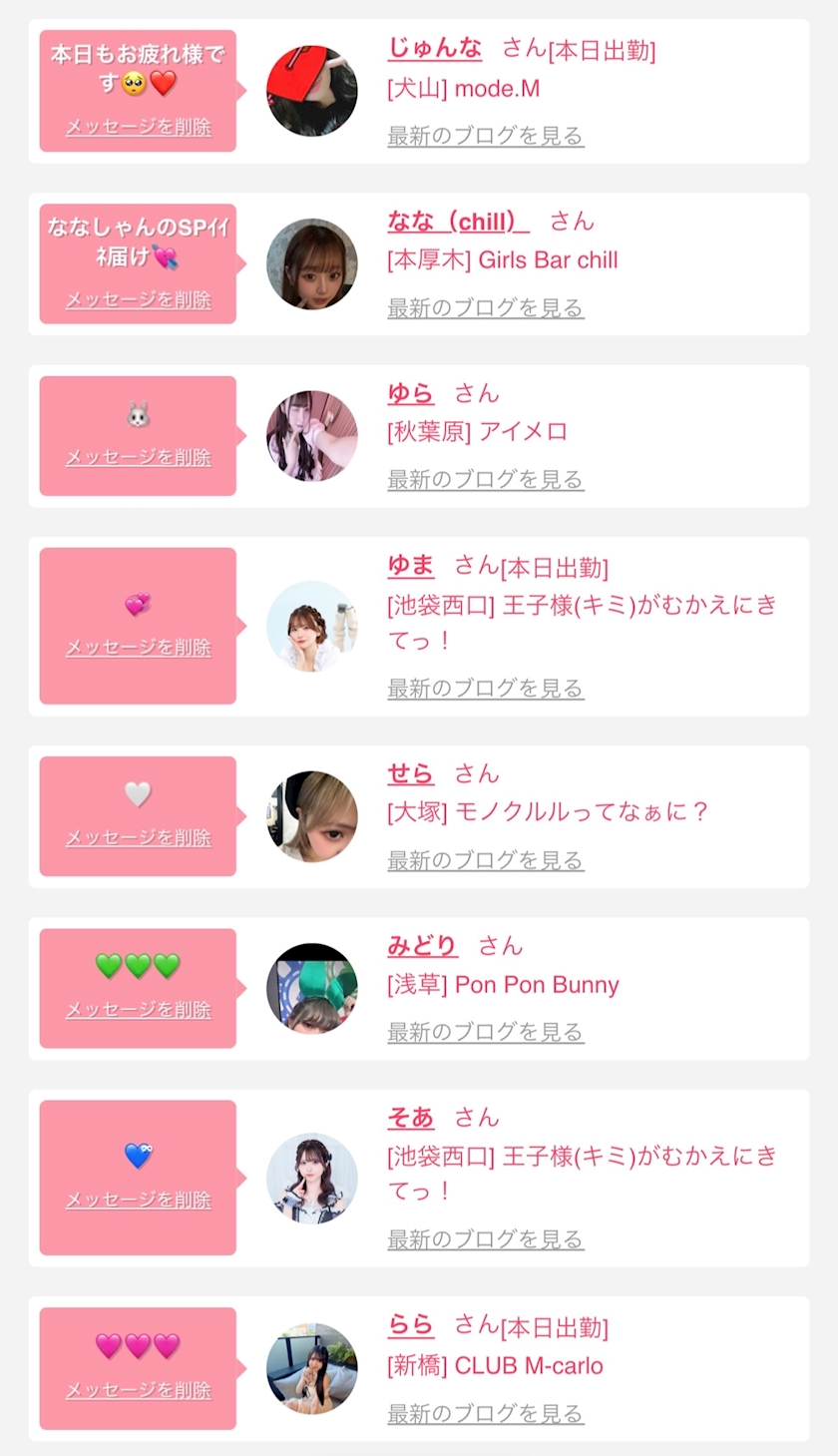Delete the green hearts message to みどり

(x=139, y=1010)
